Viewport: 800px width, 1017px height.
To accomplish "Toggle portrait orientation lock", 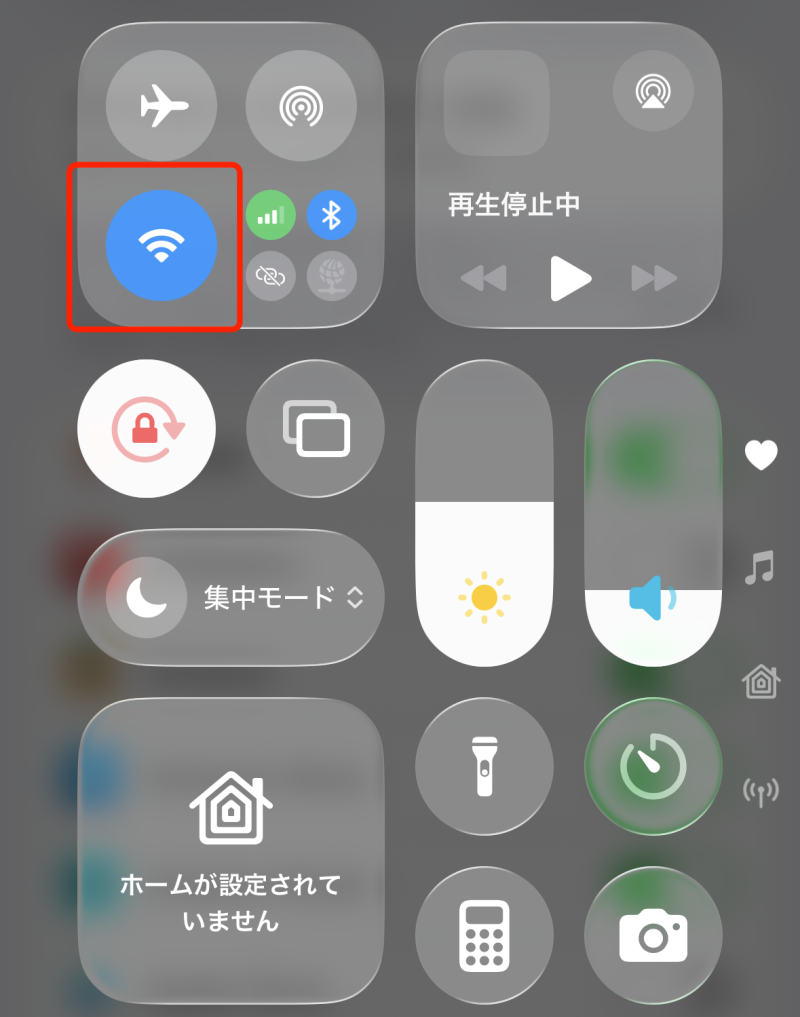I will point(146,429).
